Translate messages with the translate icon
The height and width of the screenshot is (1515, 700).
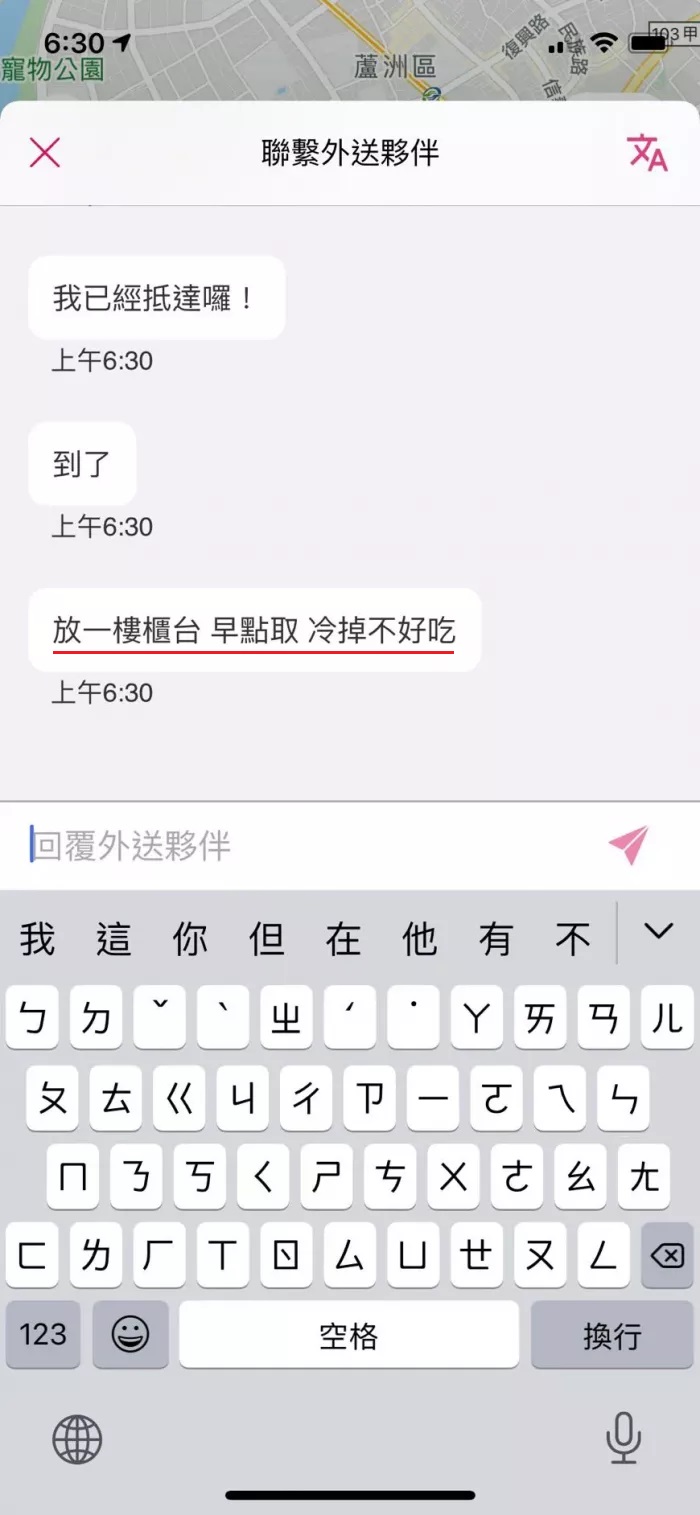tap(647, 153)
